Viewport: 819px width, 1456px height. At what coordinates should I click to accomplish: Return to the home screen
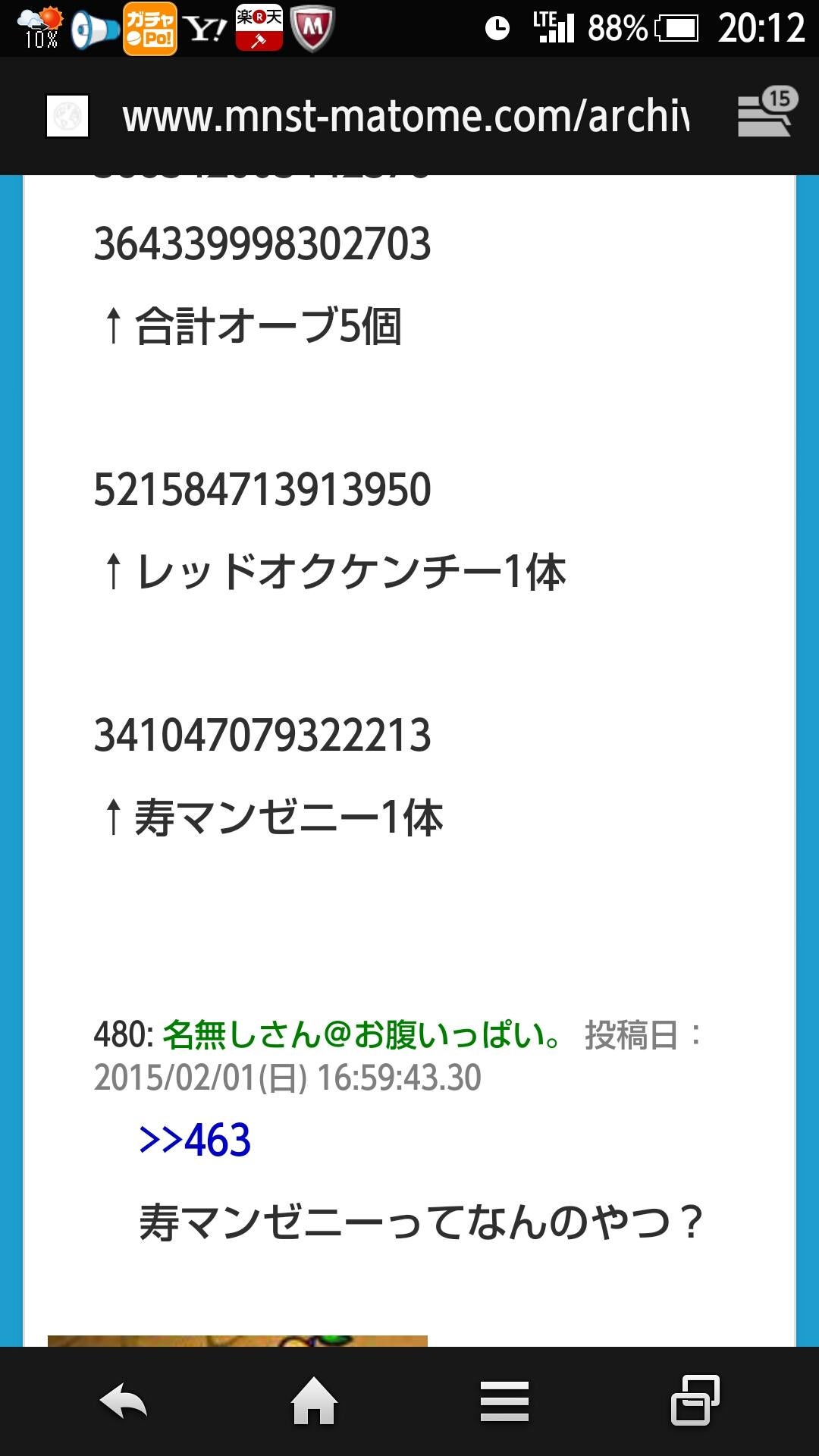point(314,1401)
